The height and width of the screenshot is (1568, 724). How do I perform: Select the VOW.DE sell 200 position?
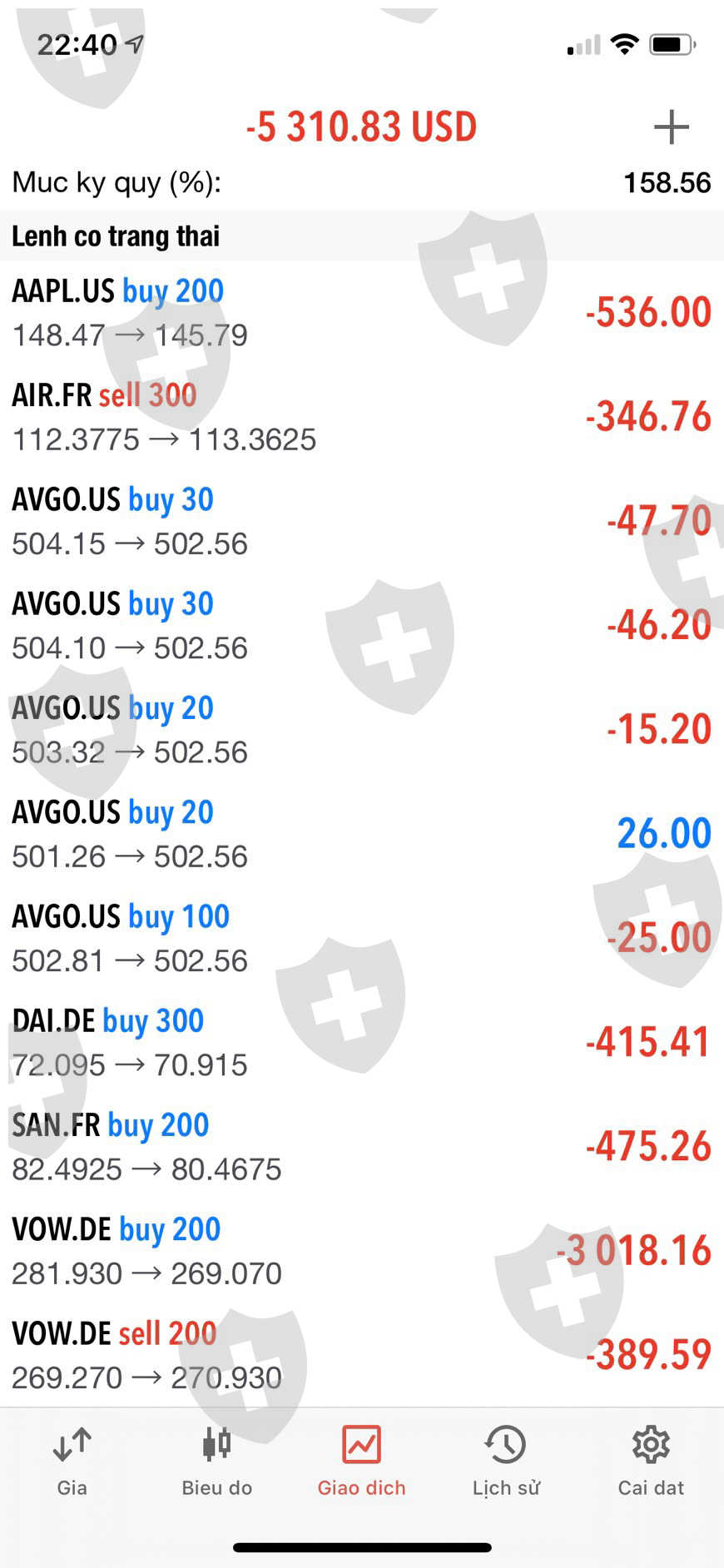tap(362, 1355)
